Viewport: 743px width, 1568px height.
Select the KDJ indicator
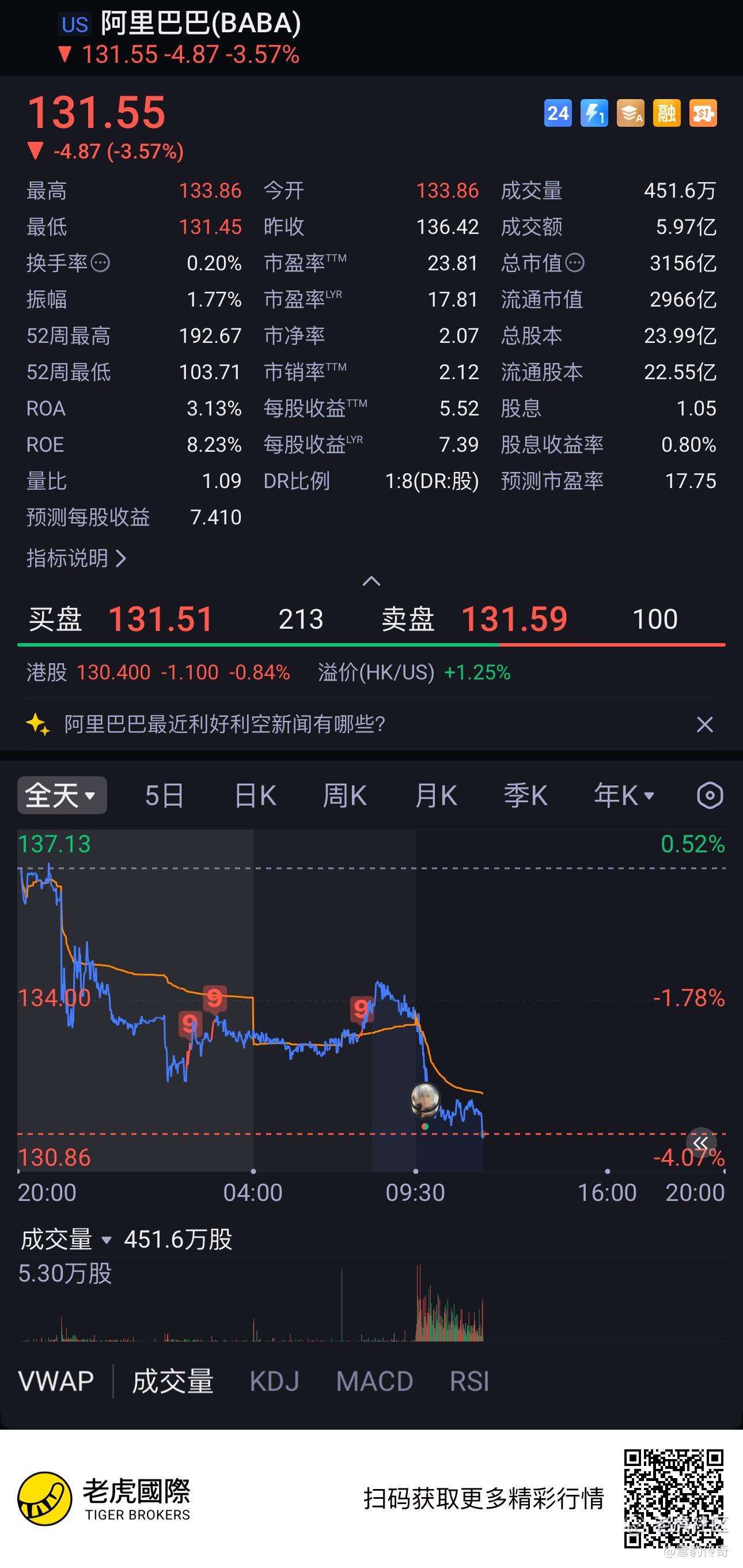pos(274,1382)
